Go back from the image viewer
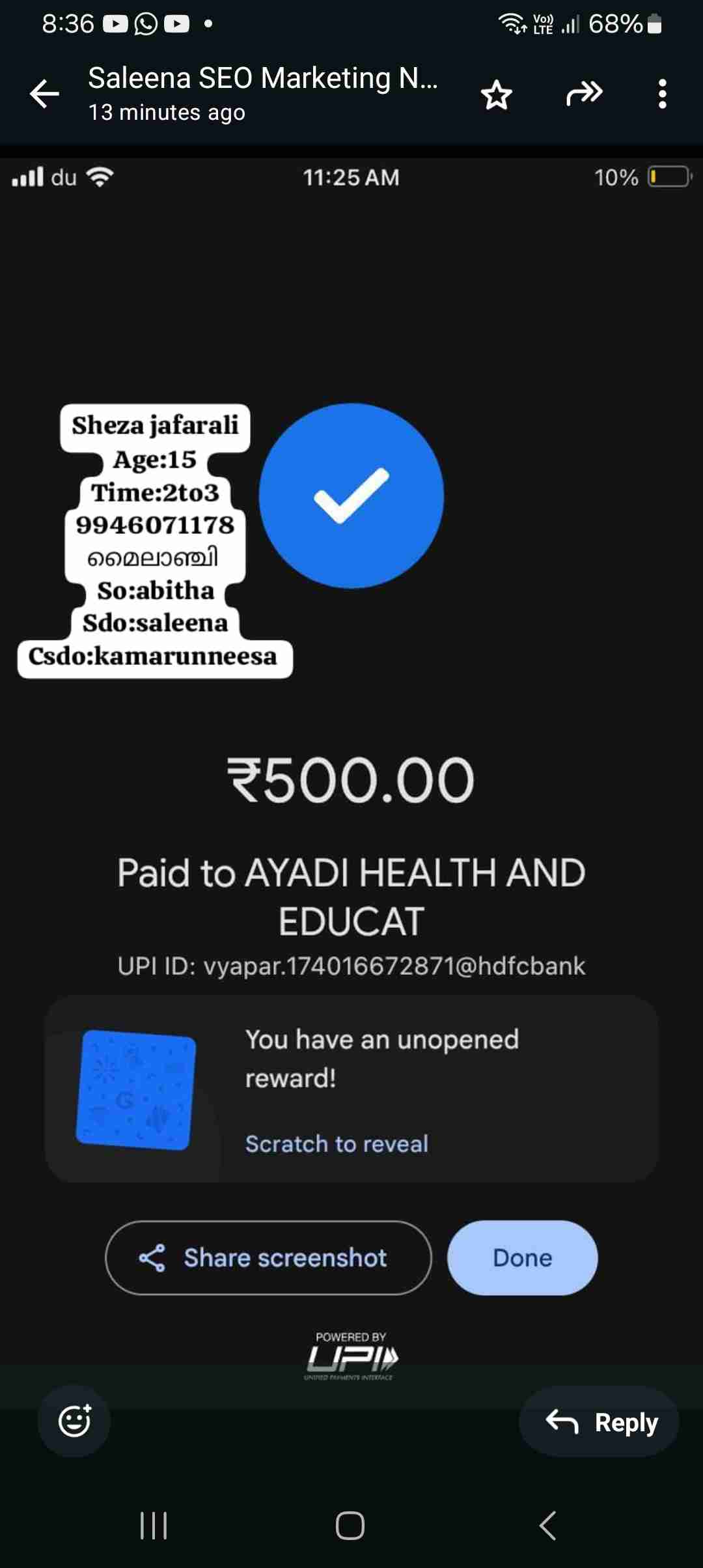Image resolution: width=703 pixels, height=1568 pixels. click(44, 94)
